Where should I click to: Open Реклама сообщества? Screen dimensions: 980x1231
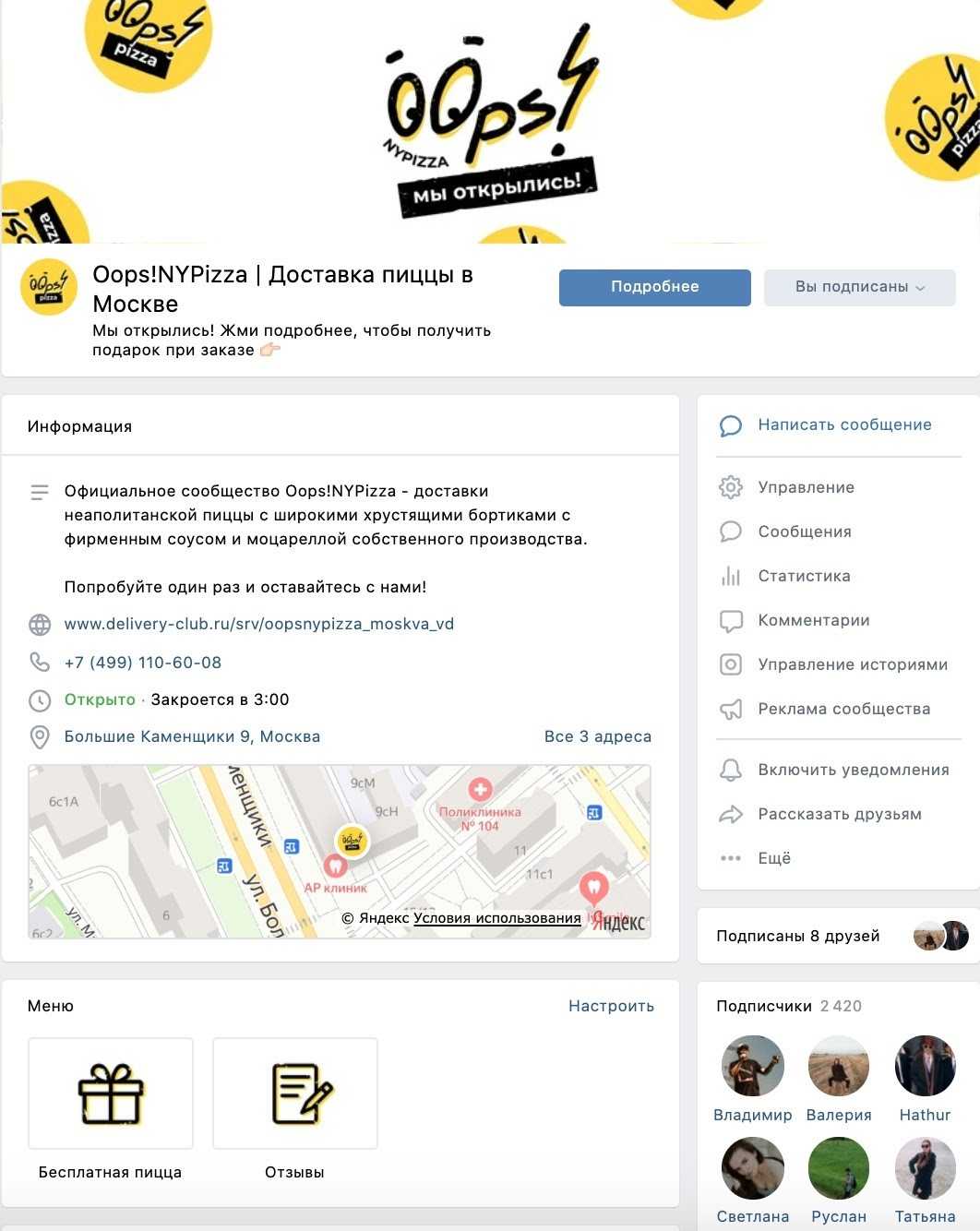point(843,709)
